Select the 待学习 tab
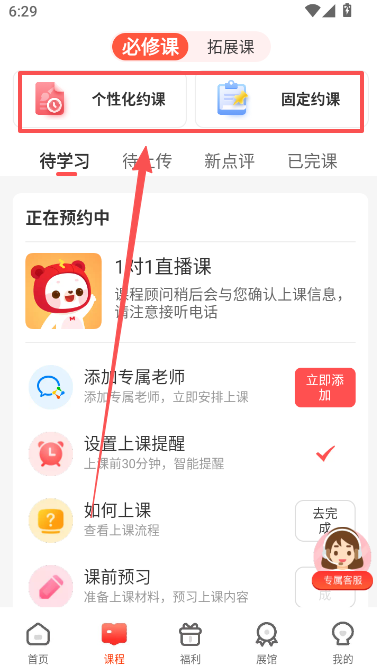This screenshot has width=377, height=669. pos(65,161)
